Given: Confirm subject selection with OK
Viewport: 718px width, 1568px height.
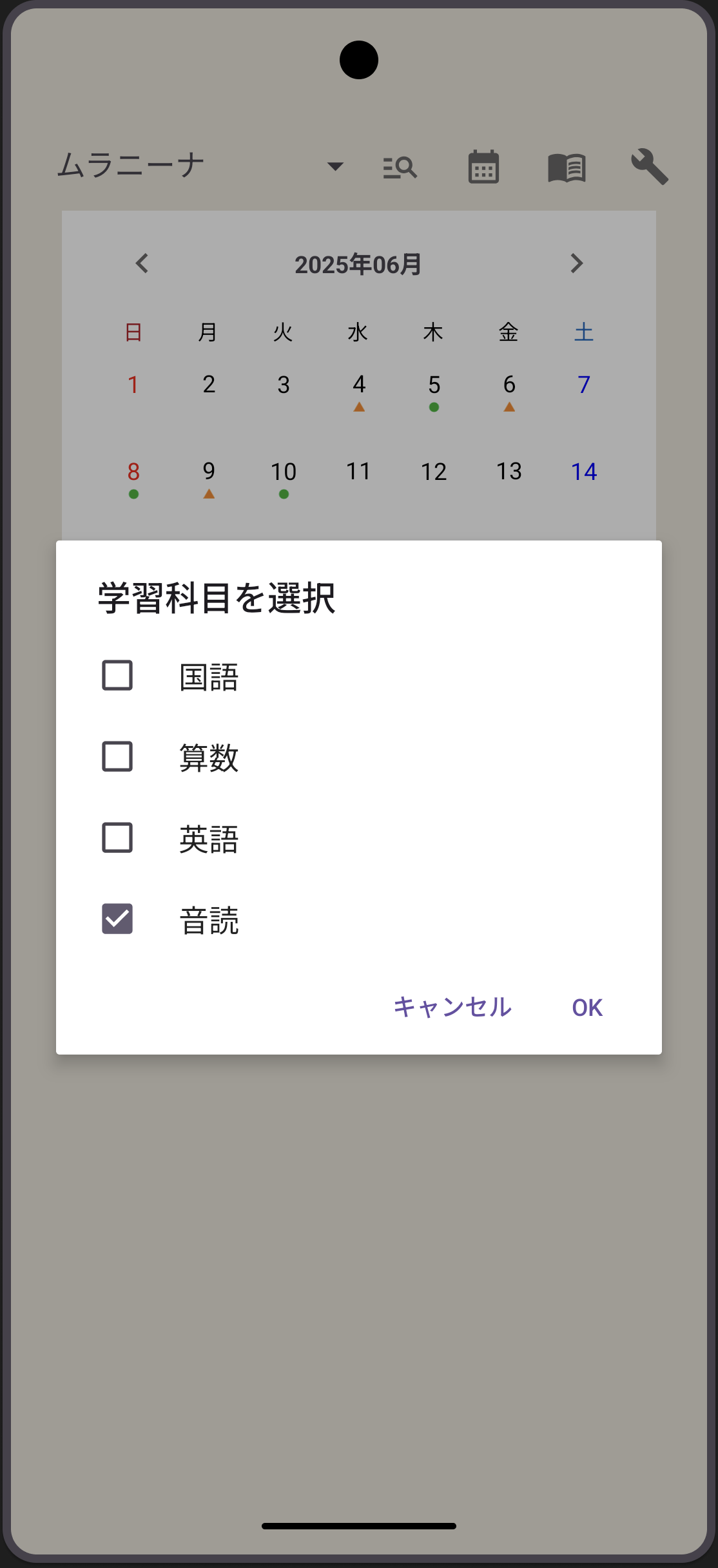Looking at the screenshot, I should click(587, 1007).
